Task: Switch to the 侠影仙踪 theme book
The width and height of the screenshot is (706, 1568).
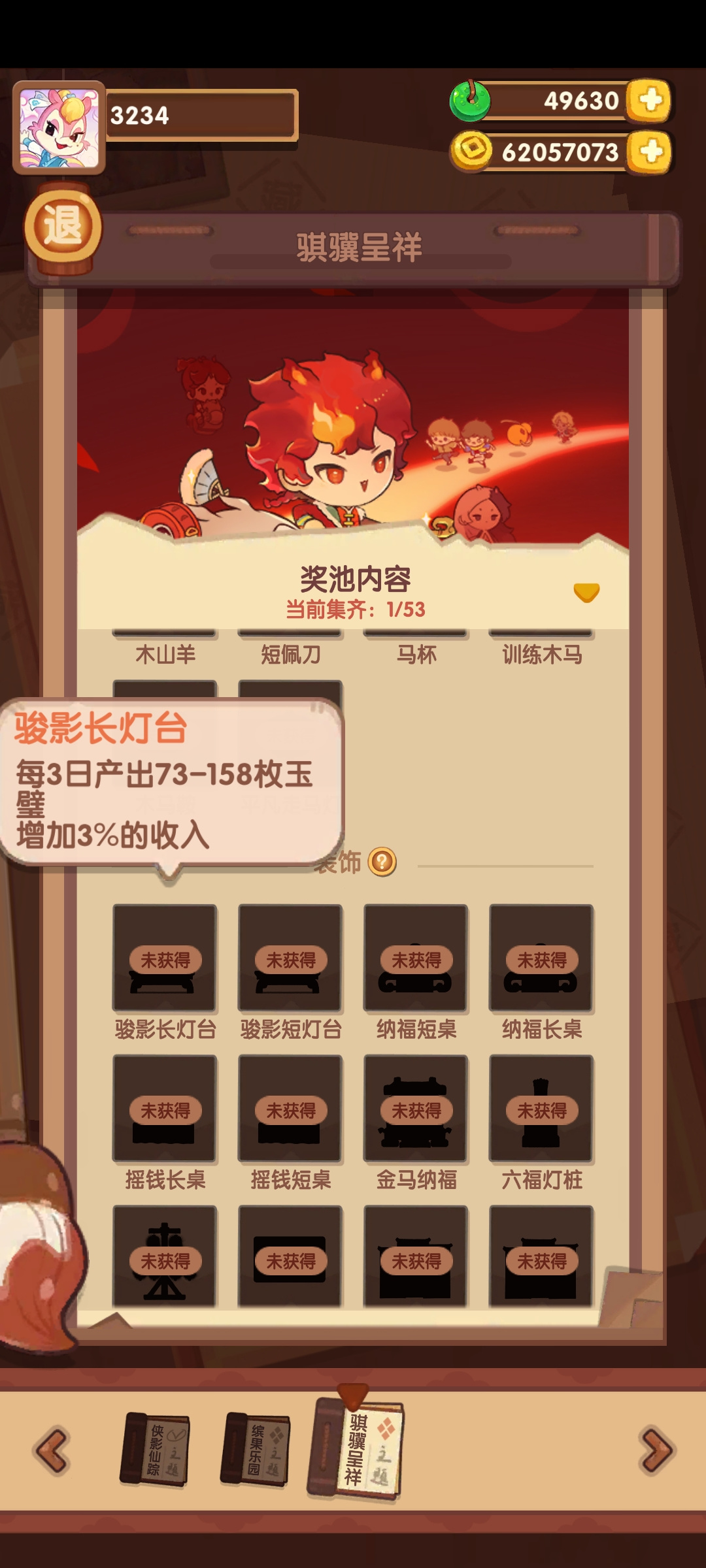Action: tap(155, 1449)
